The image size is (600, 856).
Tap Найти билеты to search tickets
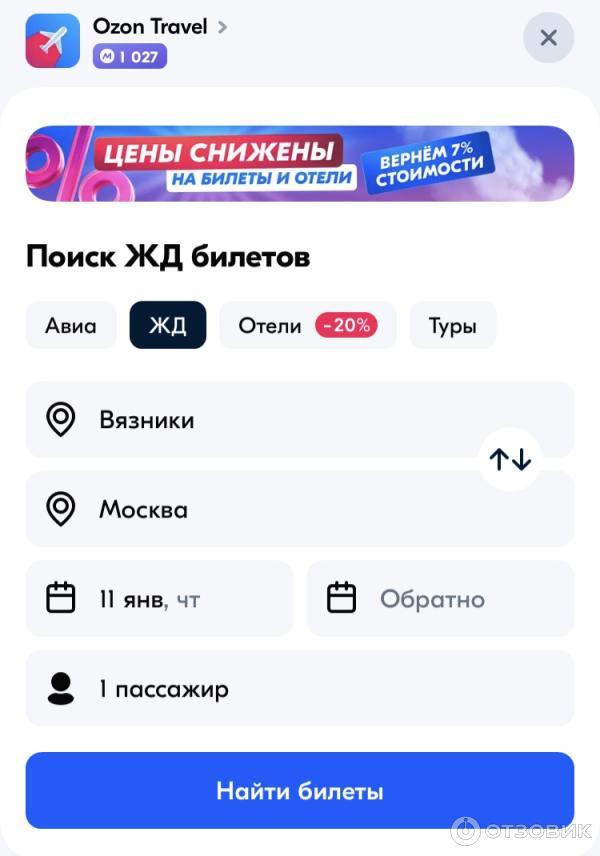point(300,791)
